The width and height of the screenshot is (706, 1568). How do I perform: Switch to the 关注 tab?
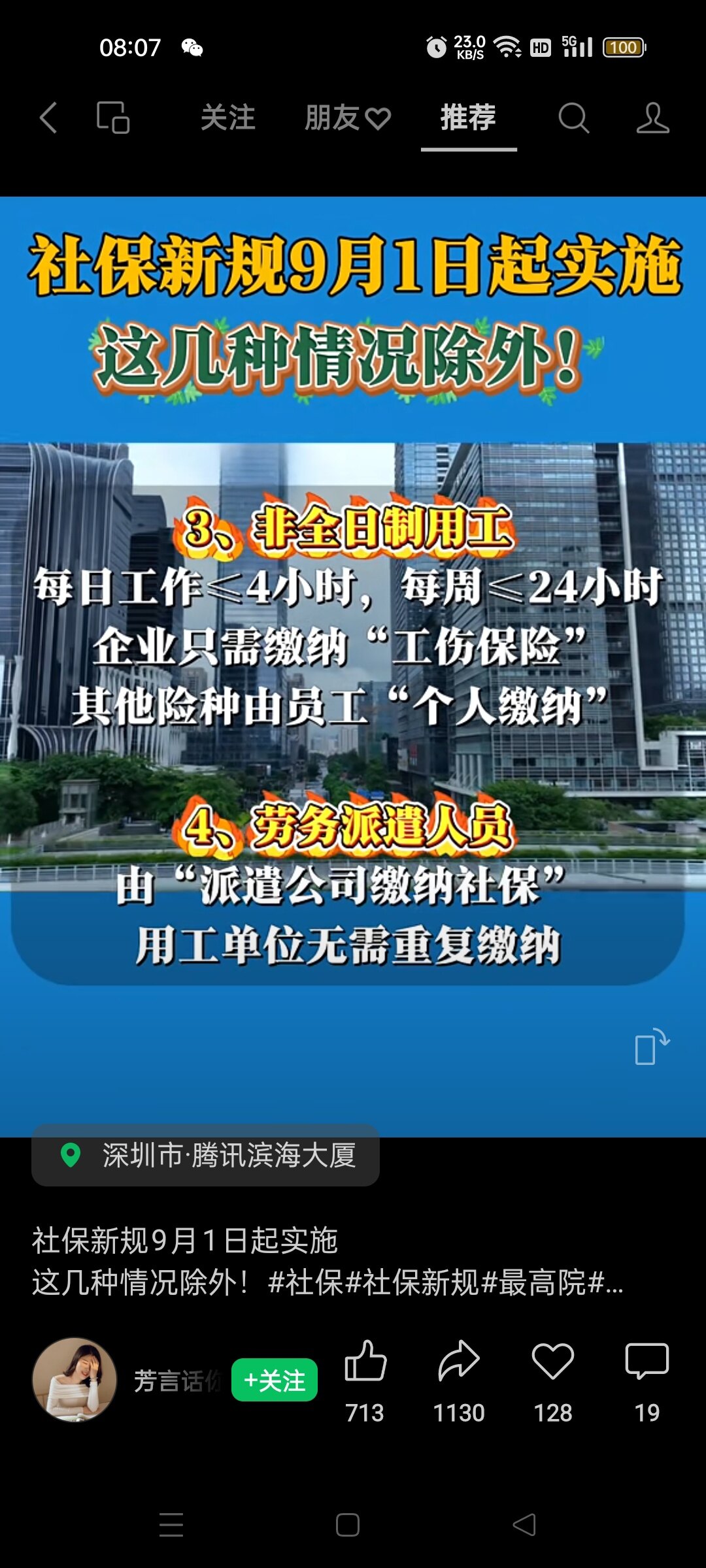pos(227,118)
